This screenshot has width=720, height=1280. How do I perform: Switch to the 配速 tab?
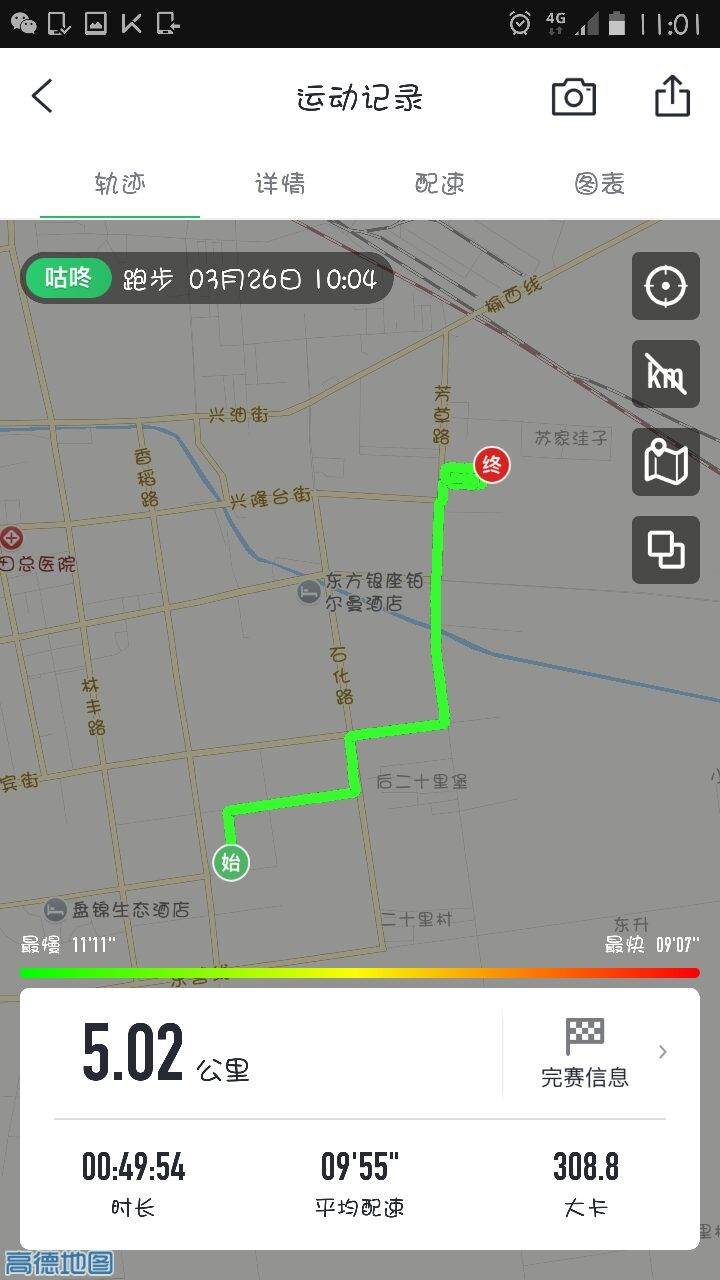coord(440,184)
